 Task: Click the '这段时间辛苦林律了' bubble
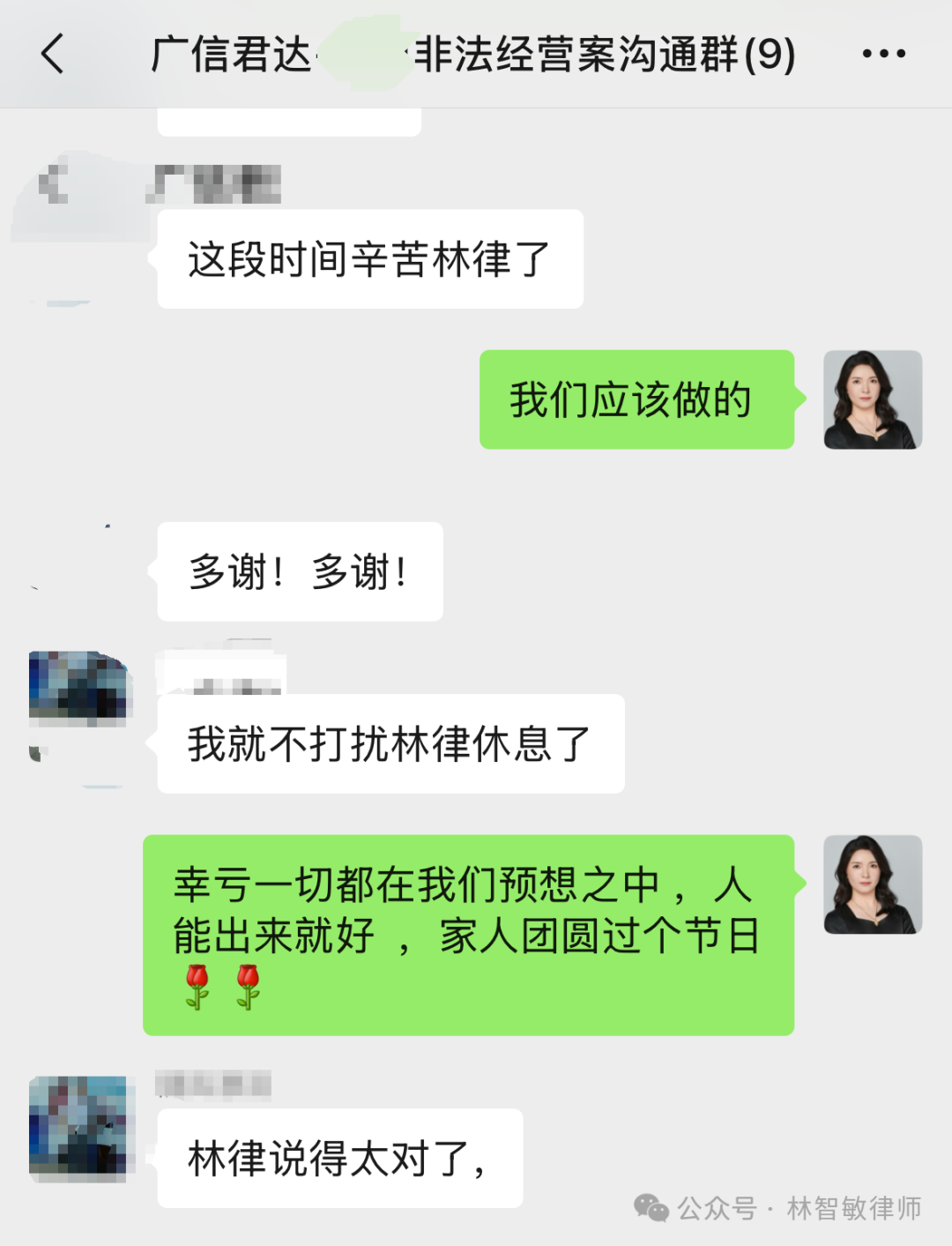pyautogui.click(x=368, y=257)
